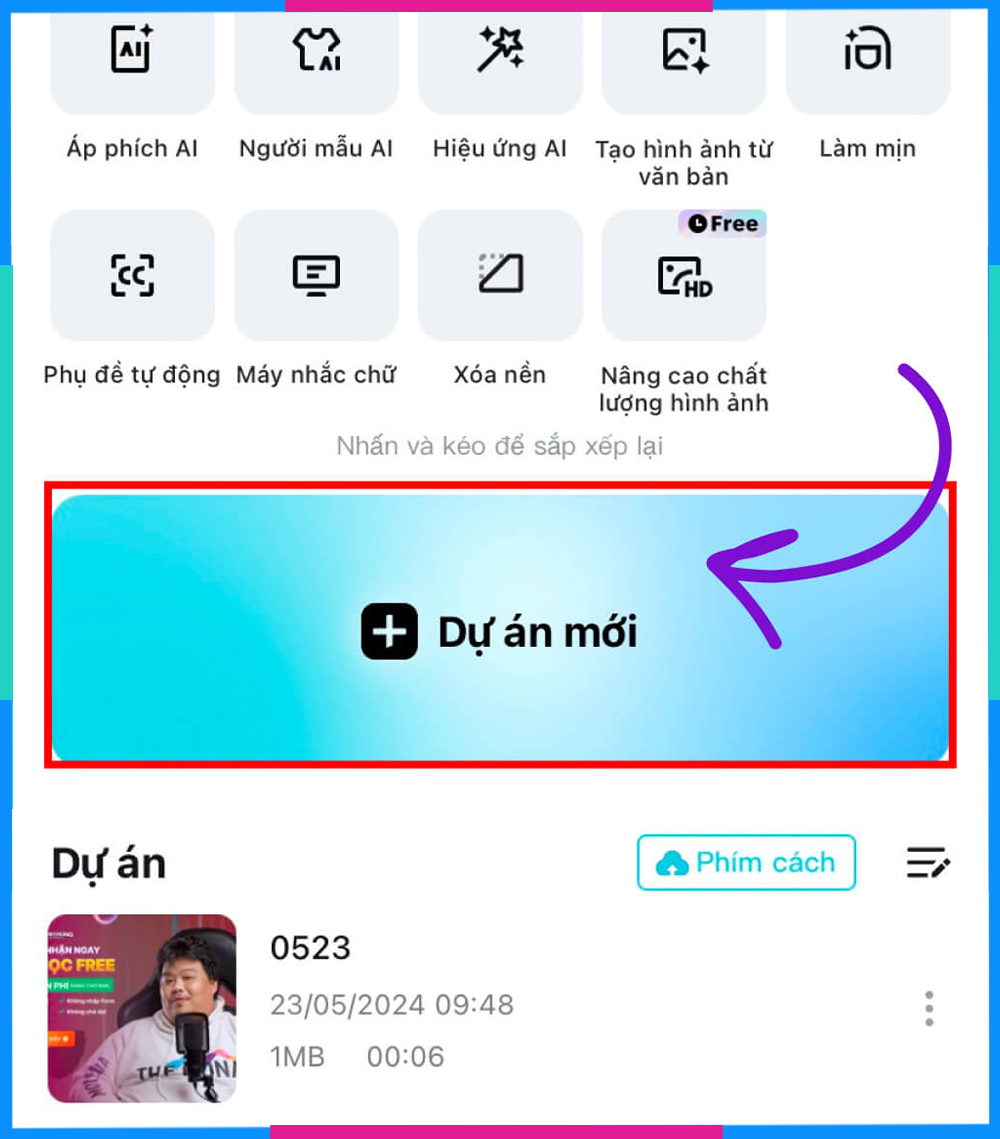
Task: Create a new project with Dự án mới
Action: [500, 630]
